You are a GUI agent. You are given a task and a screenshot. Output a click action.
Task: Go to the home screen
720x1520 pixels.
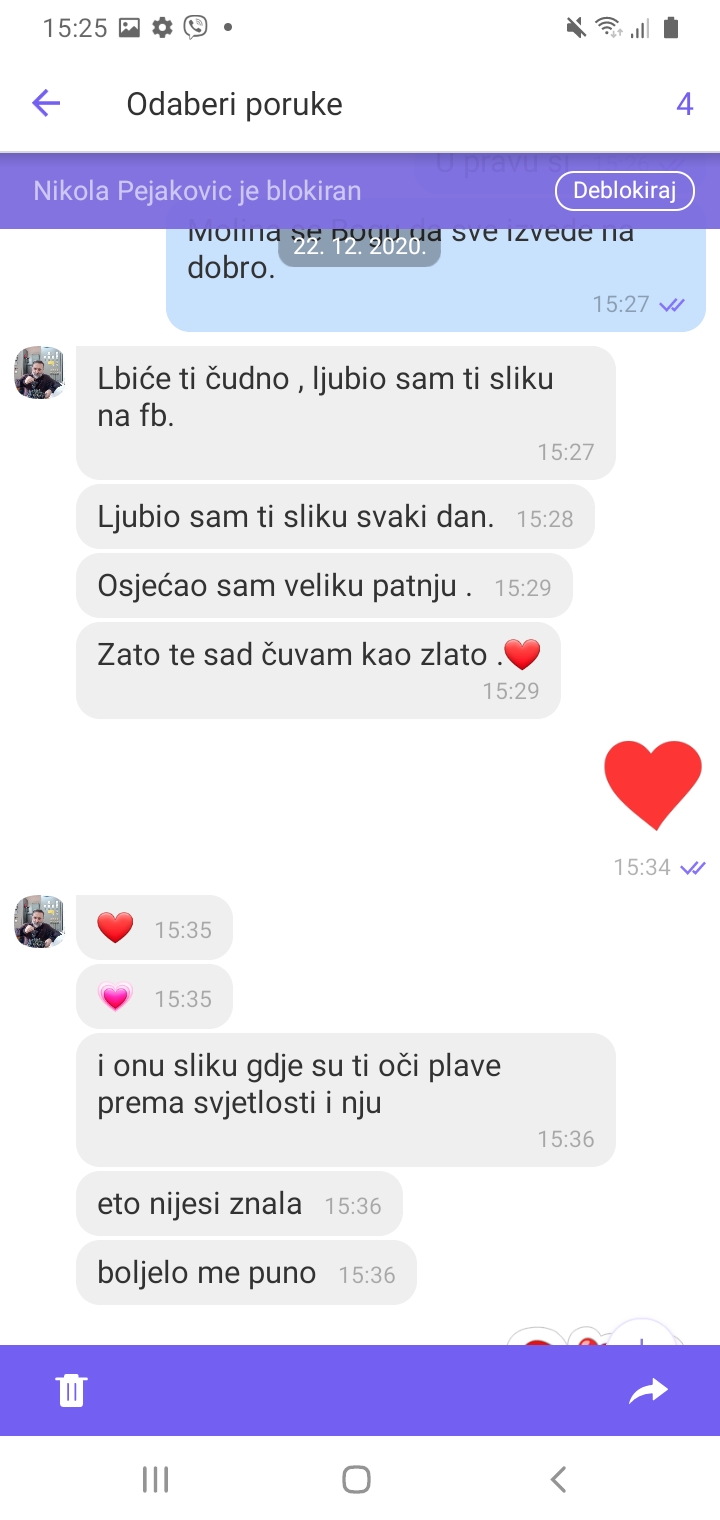click(x=356, y=1479)
